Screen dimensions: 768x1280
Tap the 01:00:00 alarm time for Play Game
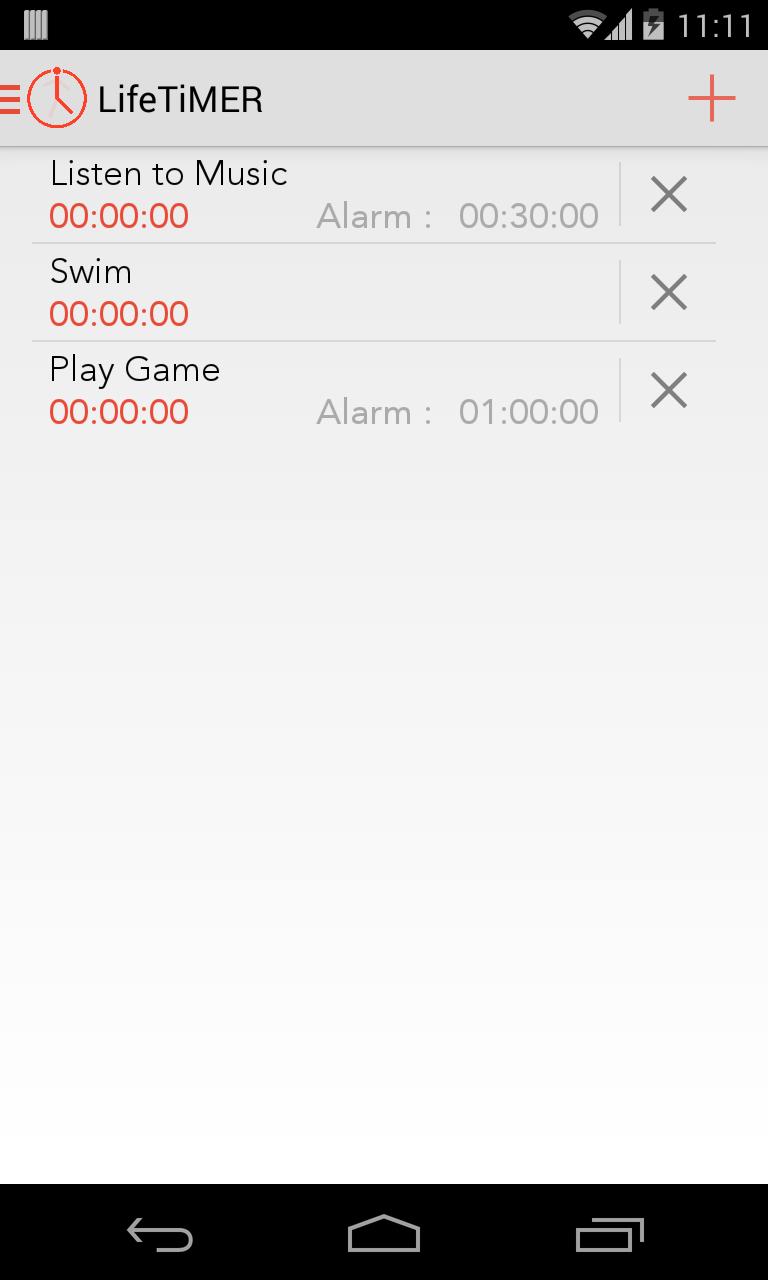coord(528,411)
